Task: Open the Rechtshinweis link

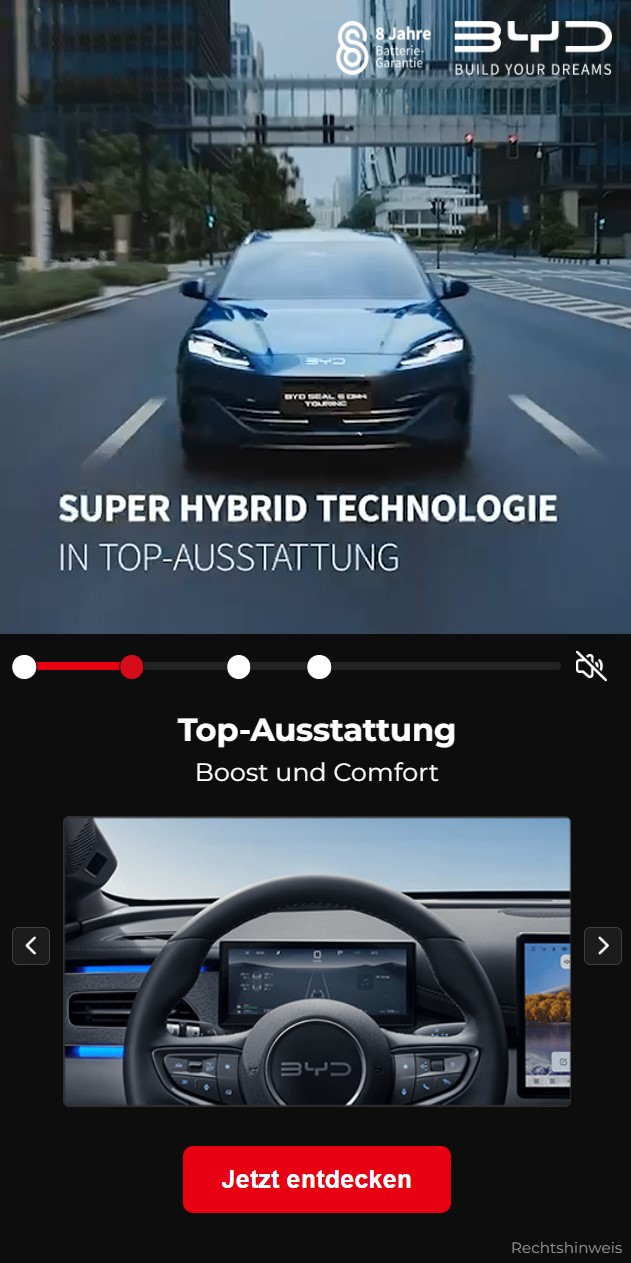Action: point(566,1247)
